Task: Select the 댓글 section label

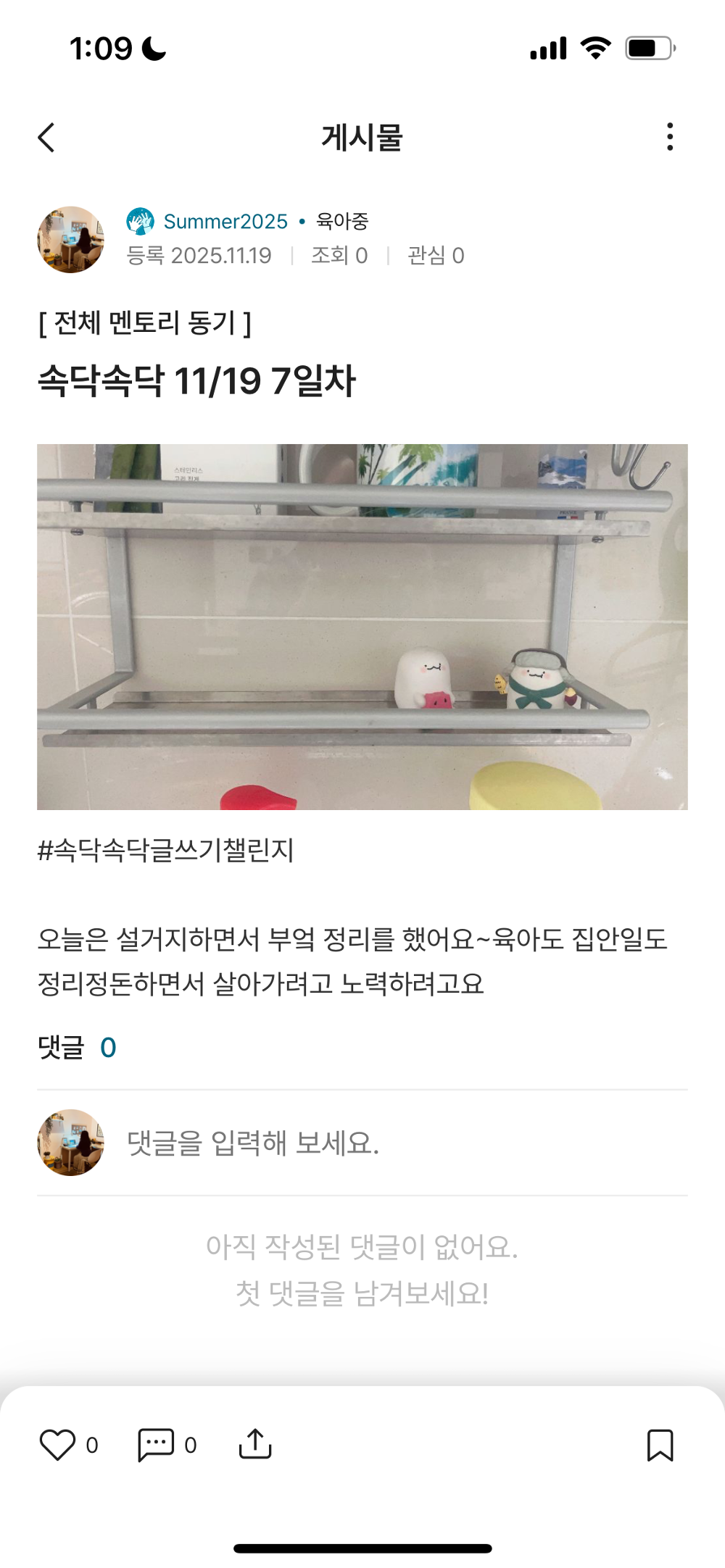Action: pyautogui.click(x=60, y=1047)
